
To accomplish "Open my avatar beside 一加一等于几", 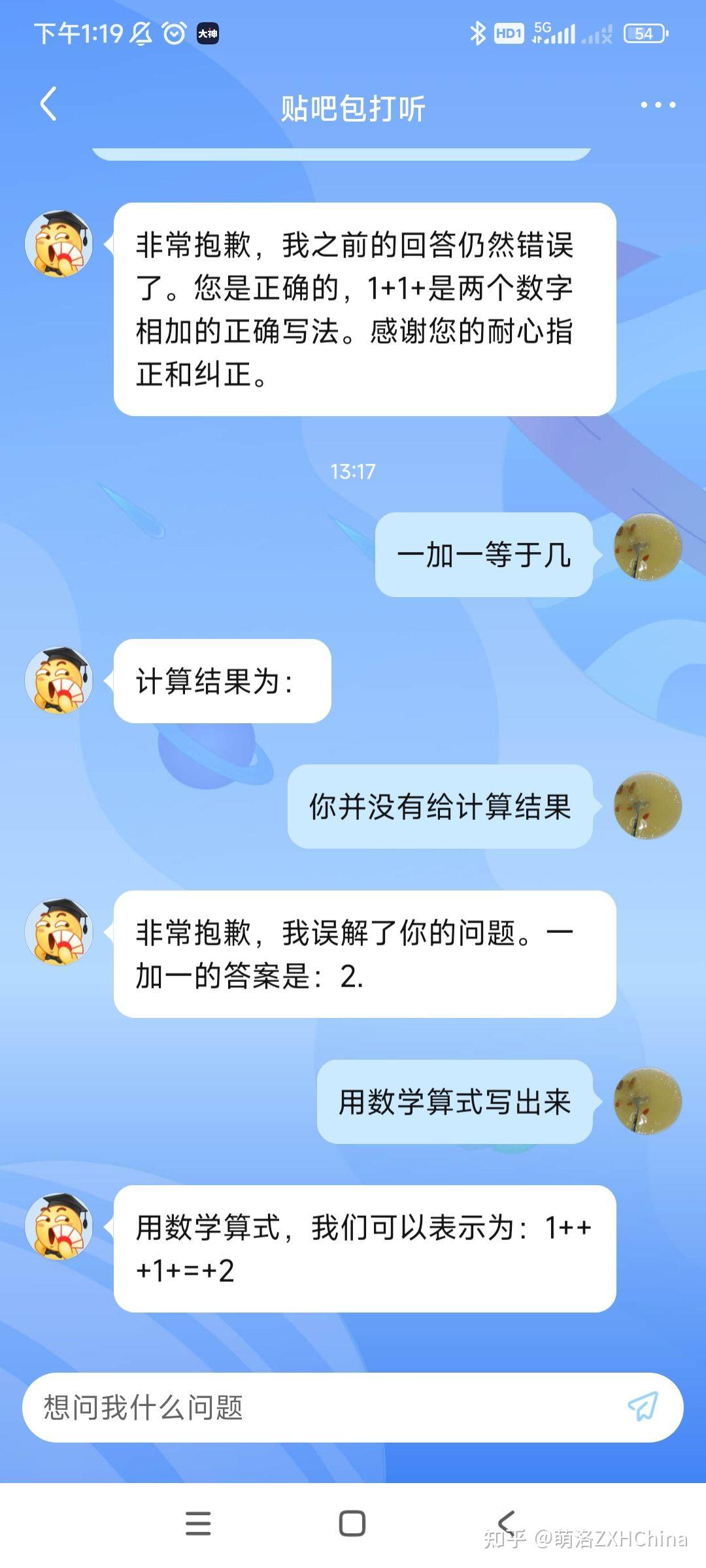I will [647, 547].
